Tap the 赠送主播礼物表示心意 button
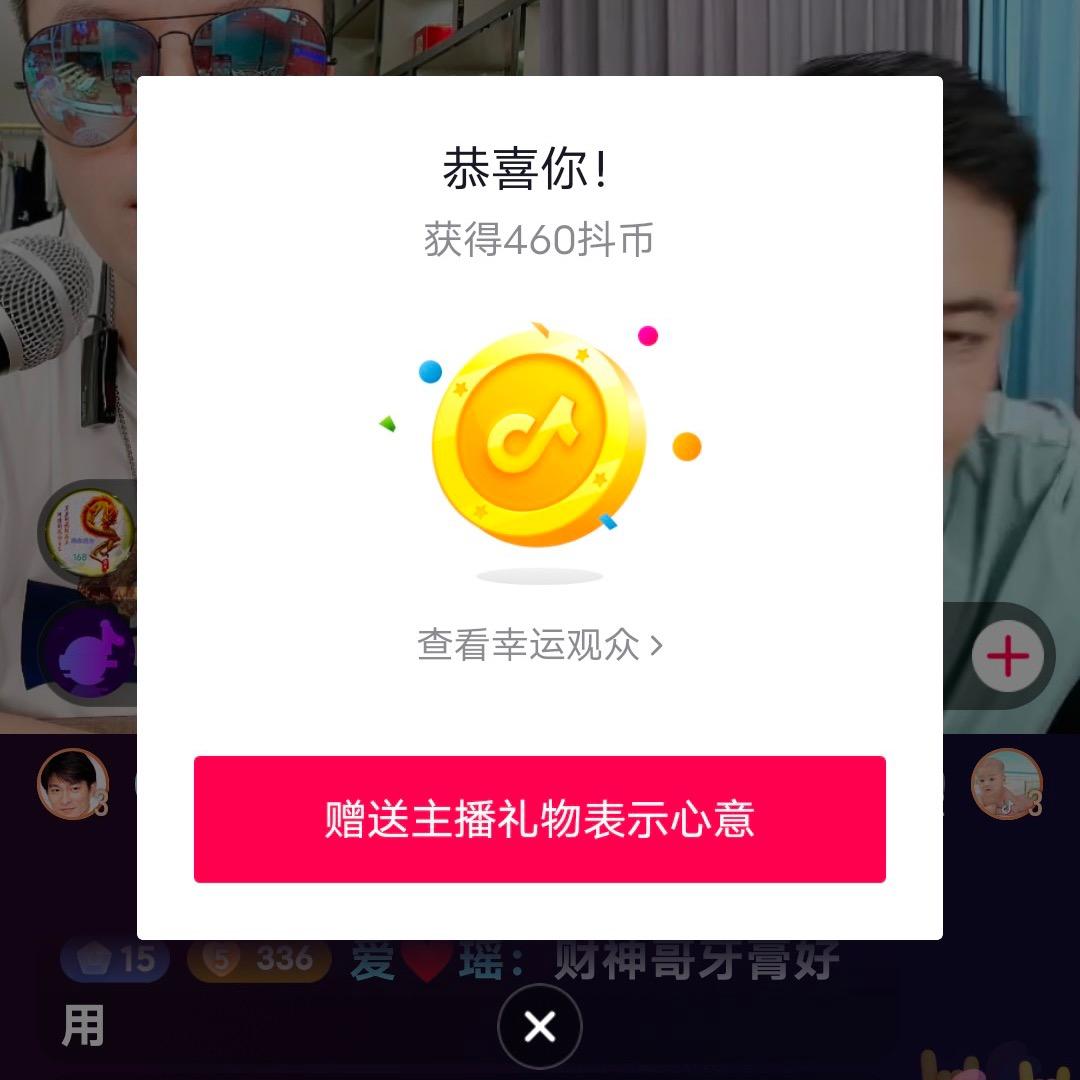Screen dimensions: 1080x1080 (x=540, y=819)
